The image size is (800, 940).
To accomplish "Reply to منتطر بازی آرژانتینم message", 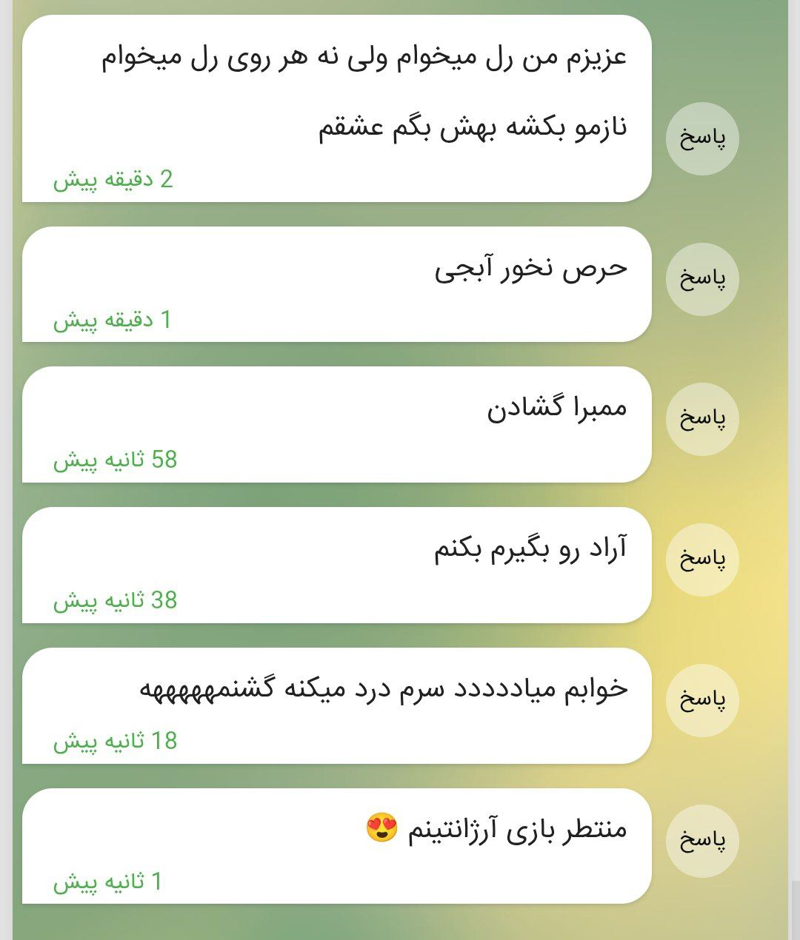I will [x=702, y=840].
